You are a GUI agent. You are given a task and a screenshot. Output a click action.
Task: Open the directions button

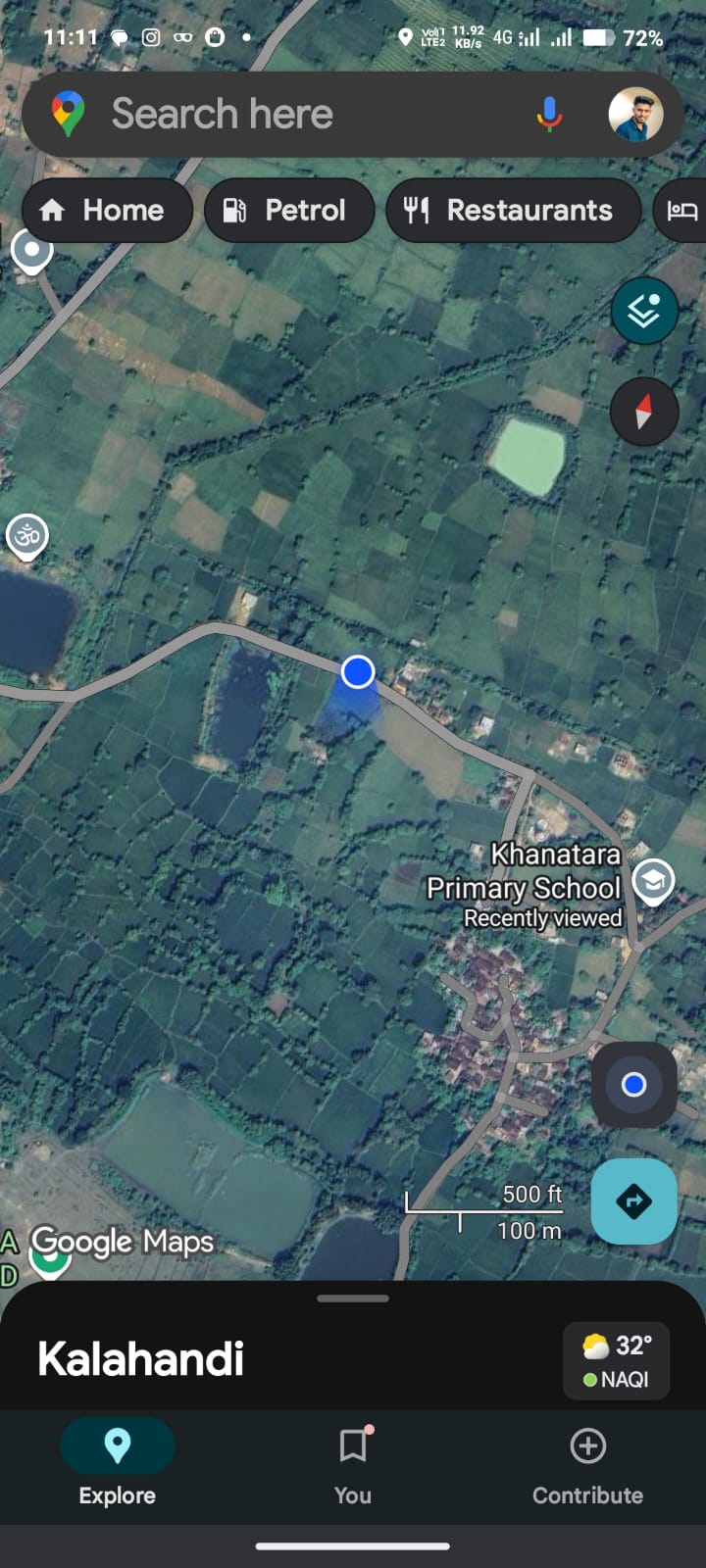(633, 1201)
